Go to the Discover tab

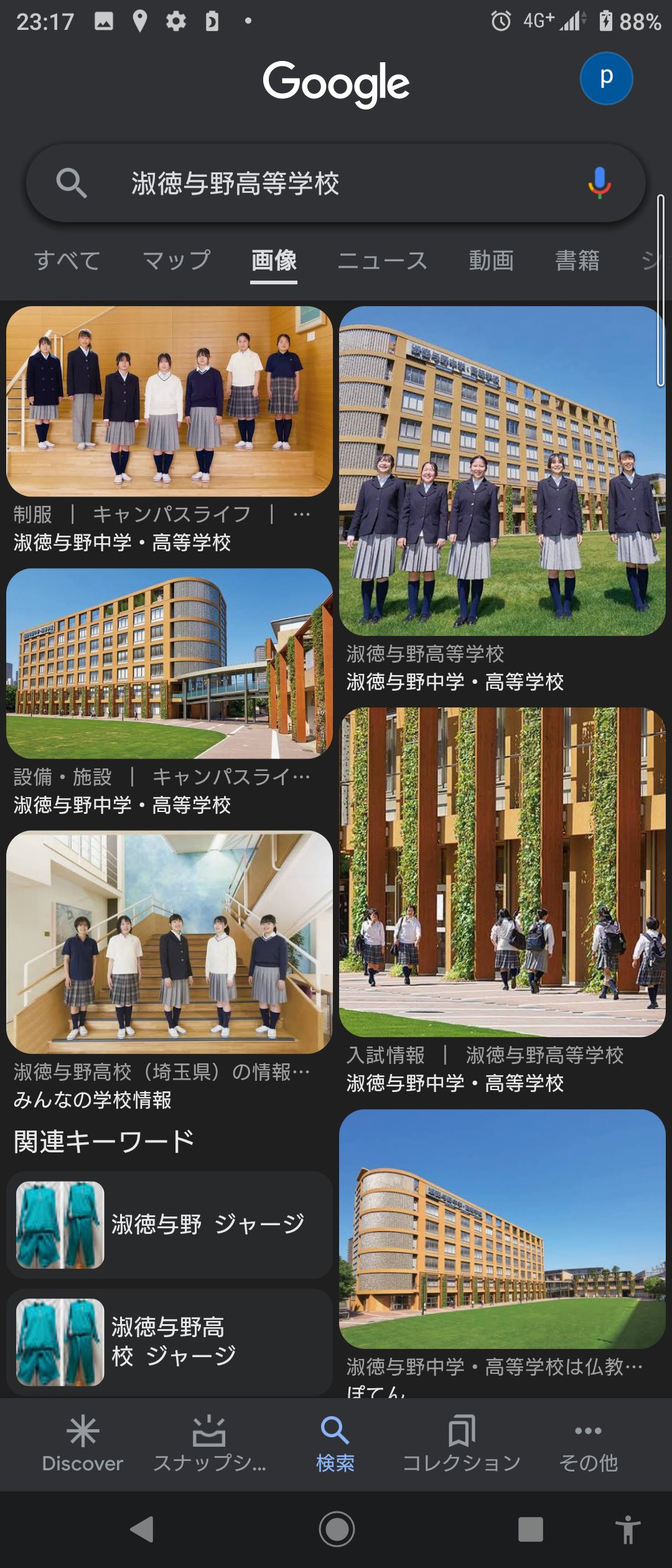pyautogui.click(x=82, y=1444)
